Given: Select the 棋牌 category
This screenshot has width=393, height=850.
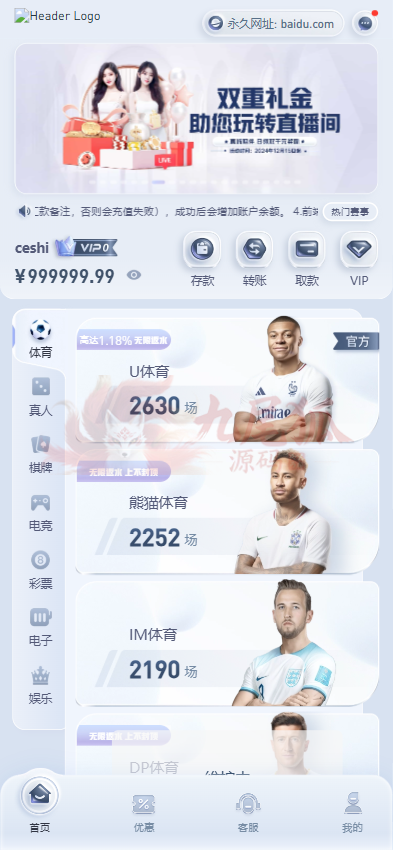Looking at the screenshot, I should (x=40, y=455).
